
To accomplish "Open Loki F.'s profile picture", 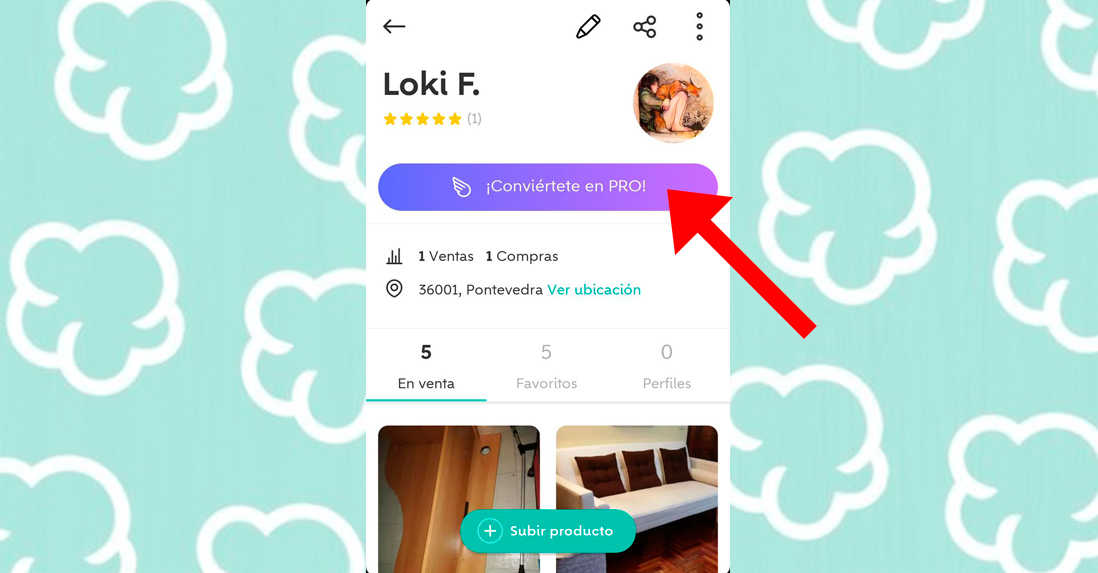I will (673, 103).
